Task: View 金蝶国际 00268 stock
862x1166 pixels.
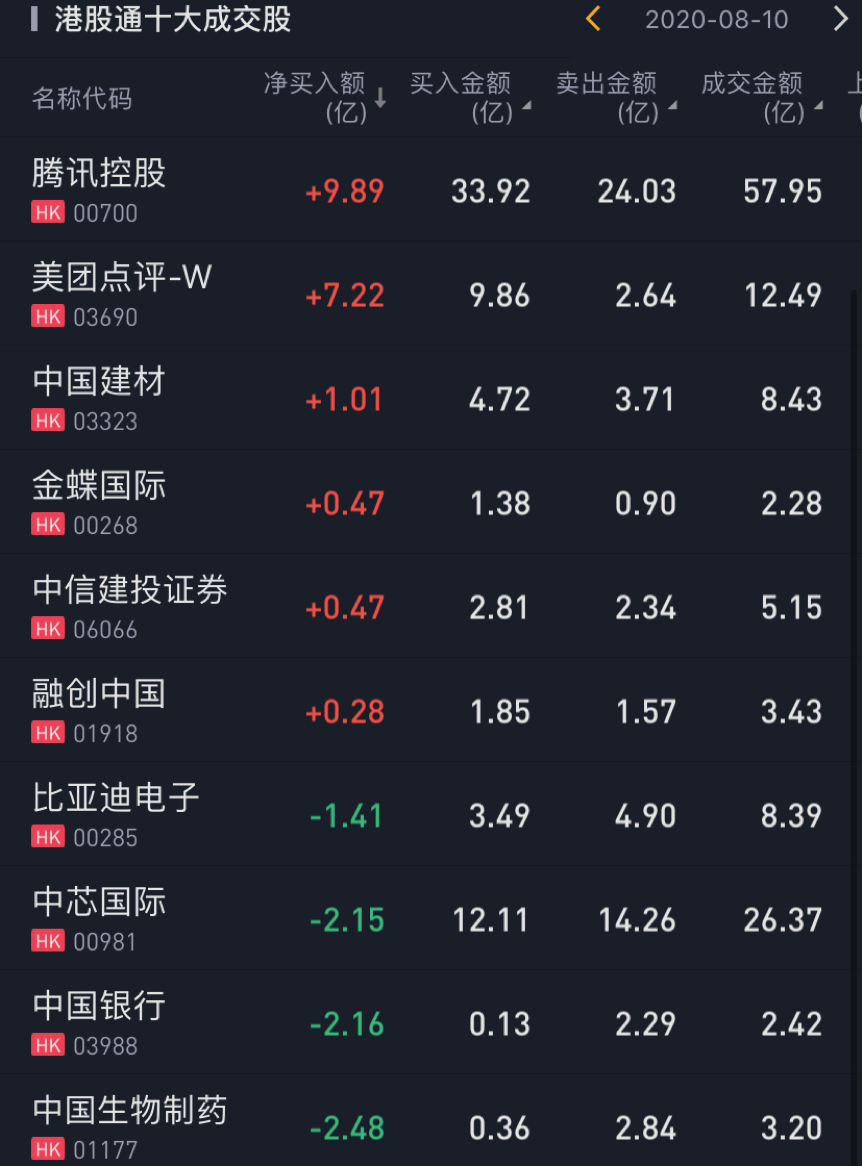Action: coord(99,501)
